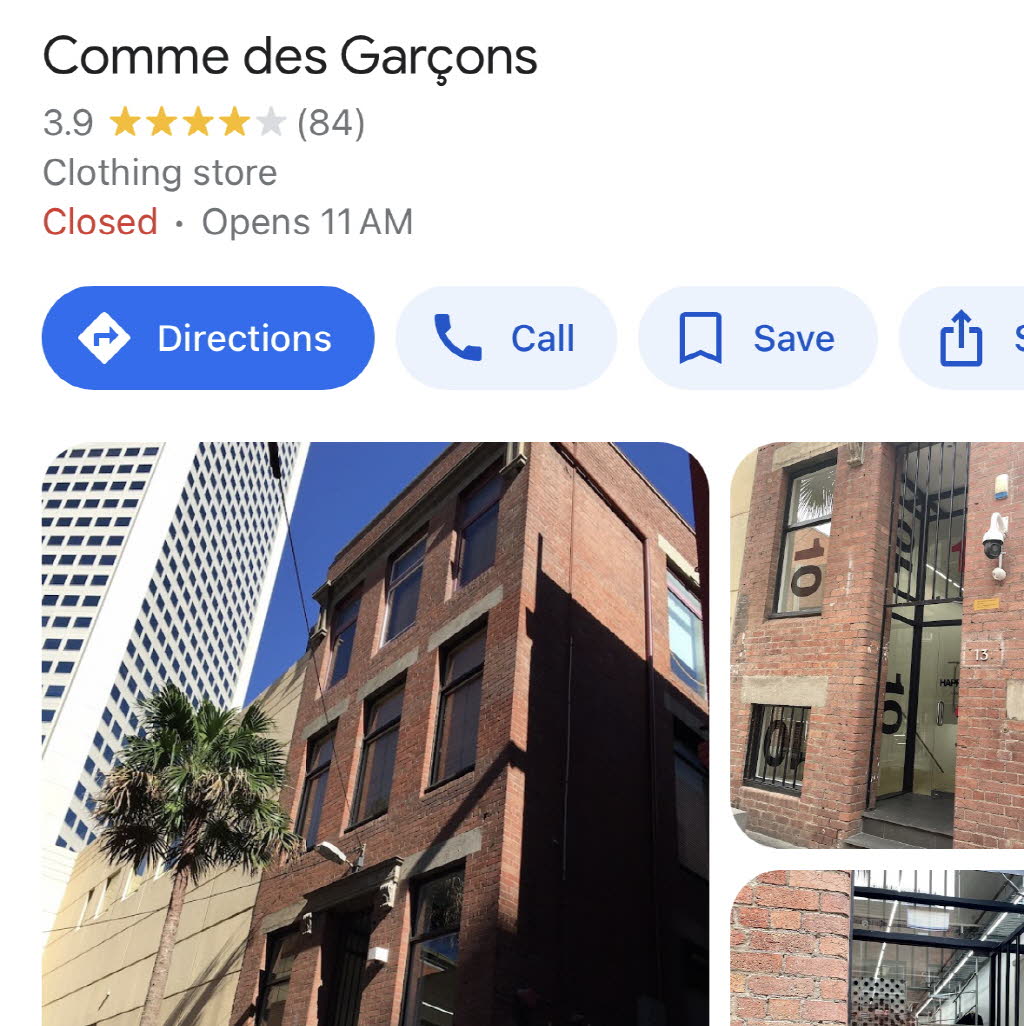
Task: Save this place to a list
Action: pos(757,339)
